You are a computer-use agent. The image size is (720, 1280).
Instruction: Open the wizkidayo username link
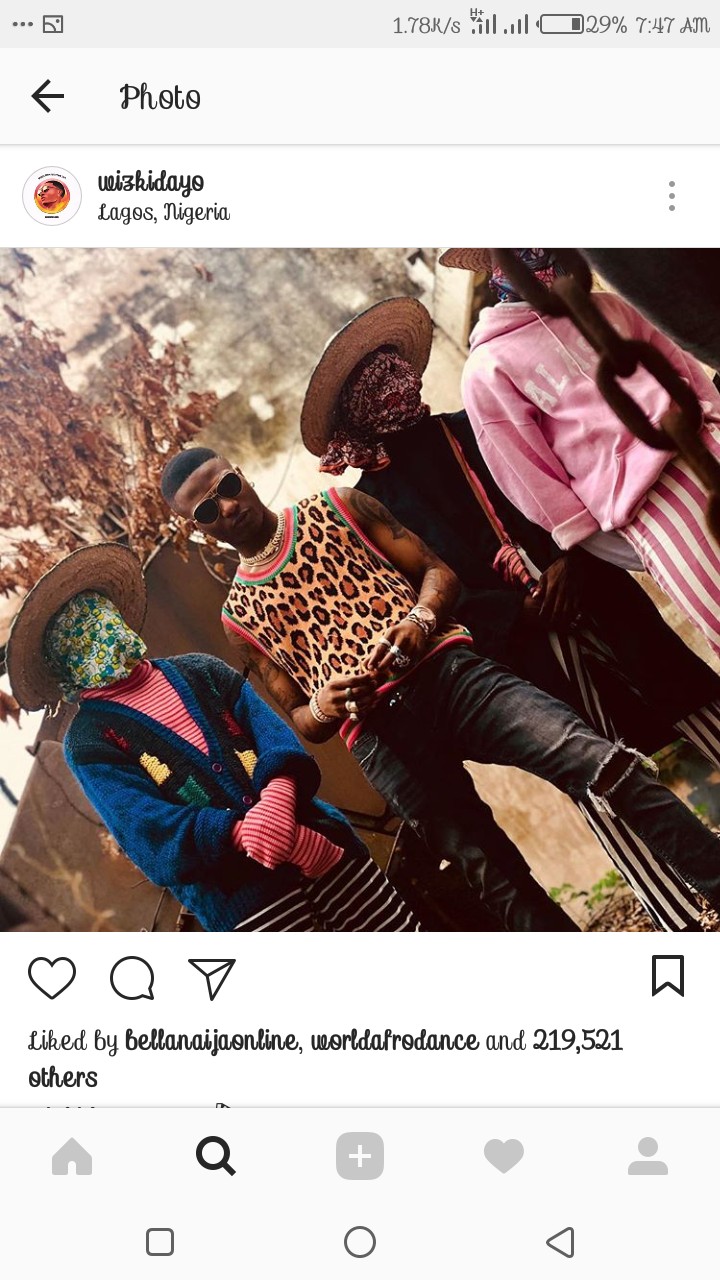click(151, 182)
